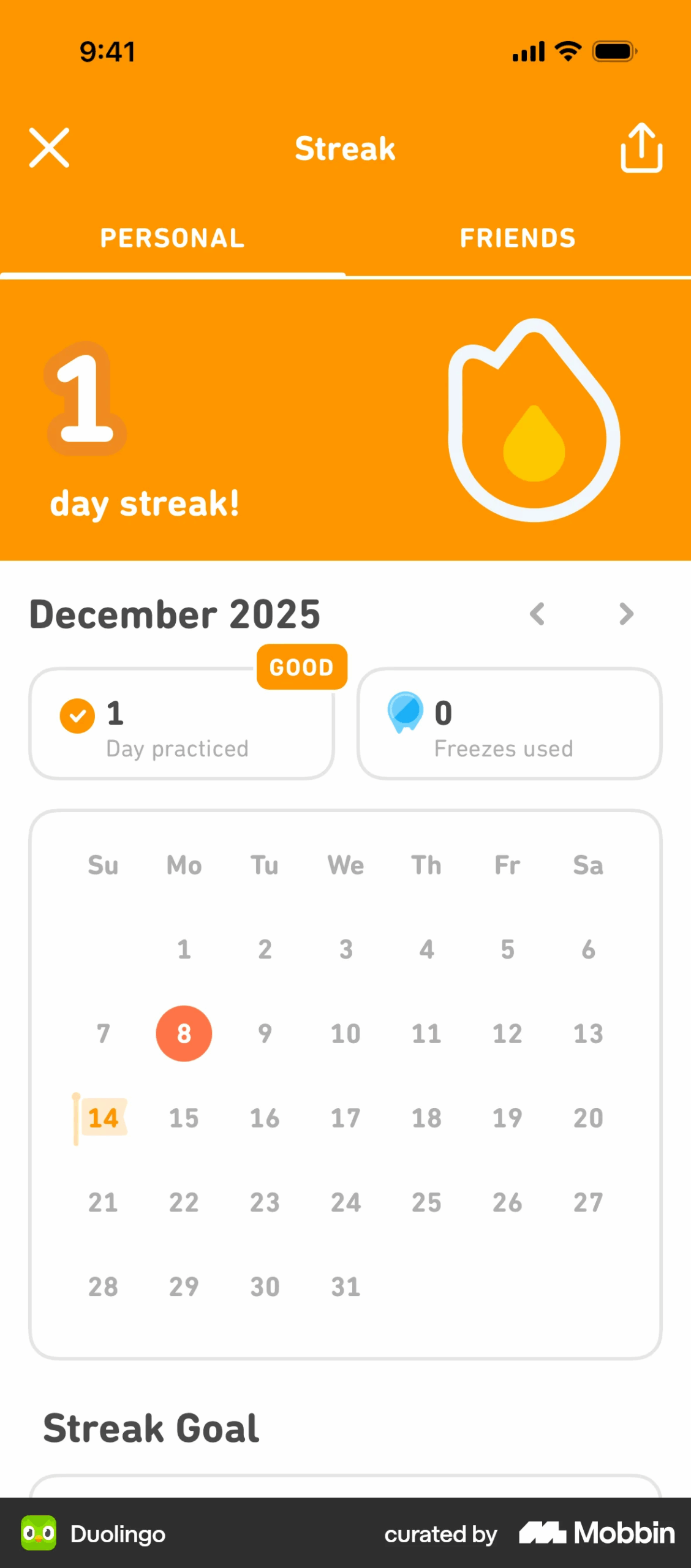
Task: Switch to the Friends tab
Action: 518,238
